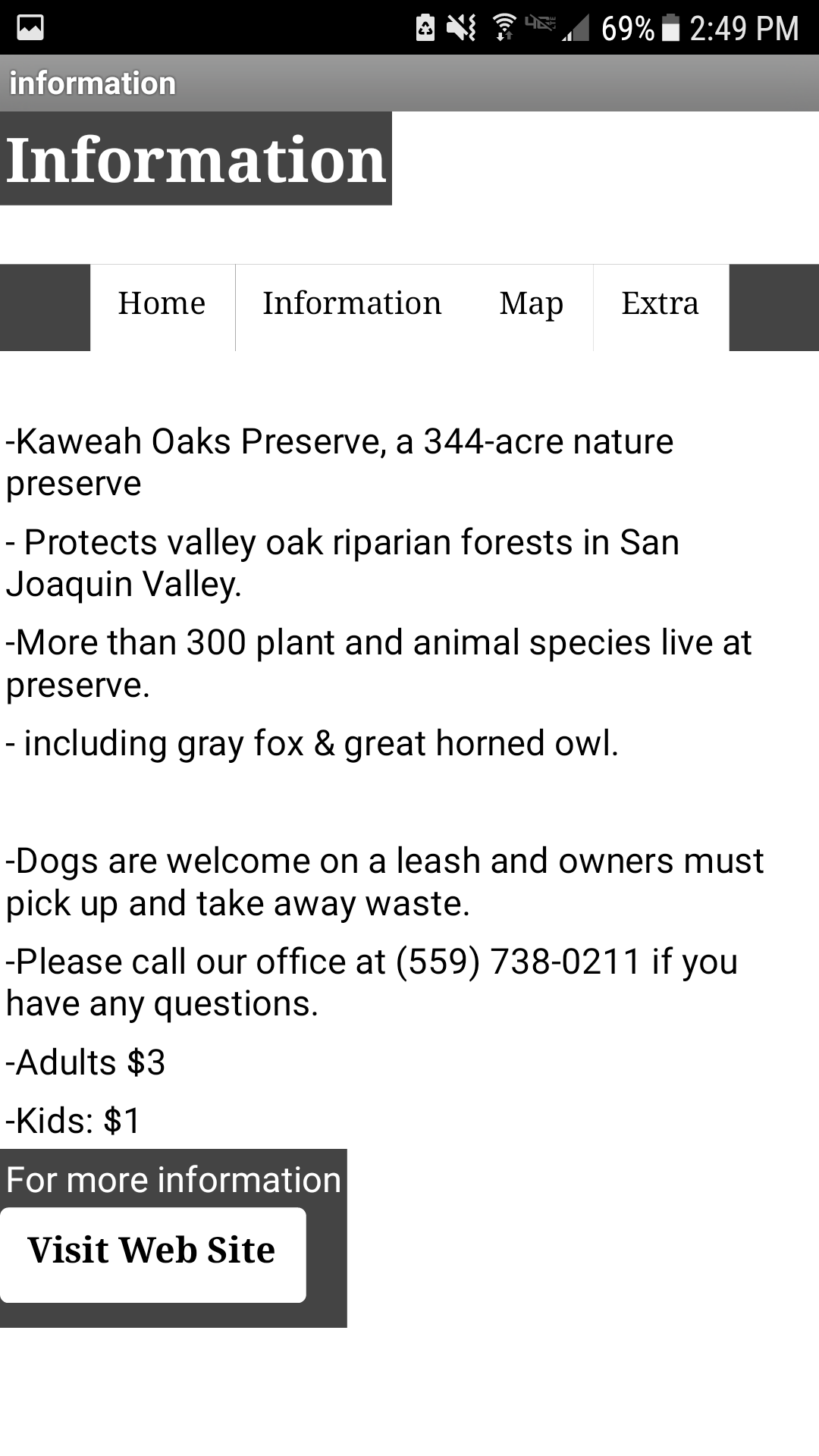Open the Map tab
The width and height of the screenshot is (819, 1456).
[x=531, y=303]
